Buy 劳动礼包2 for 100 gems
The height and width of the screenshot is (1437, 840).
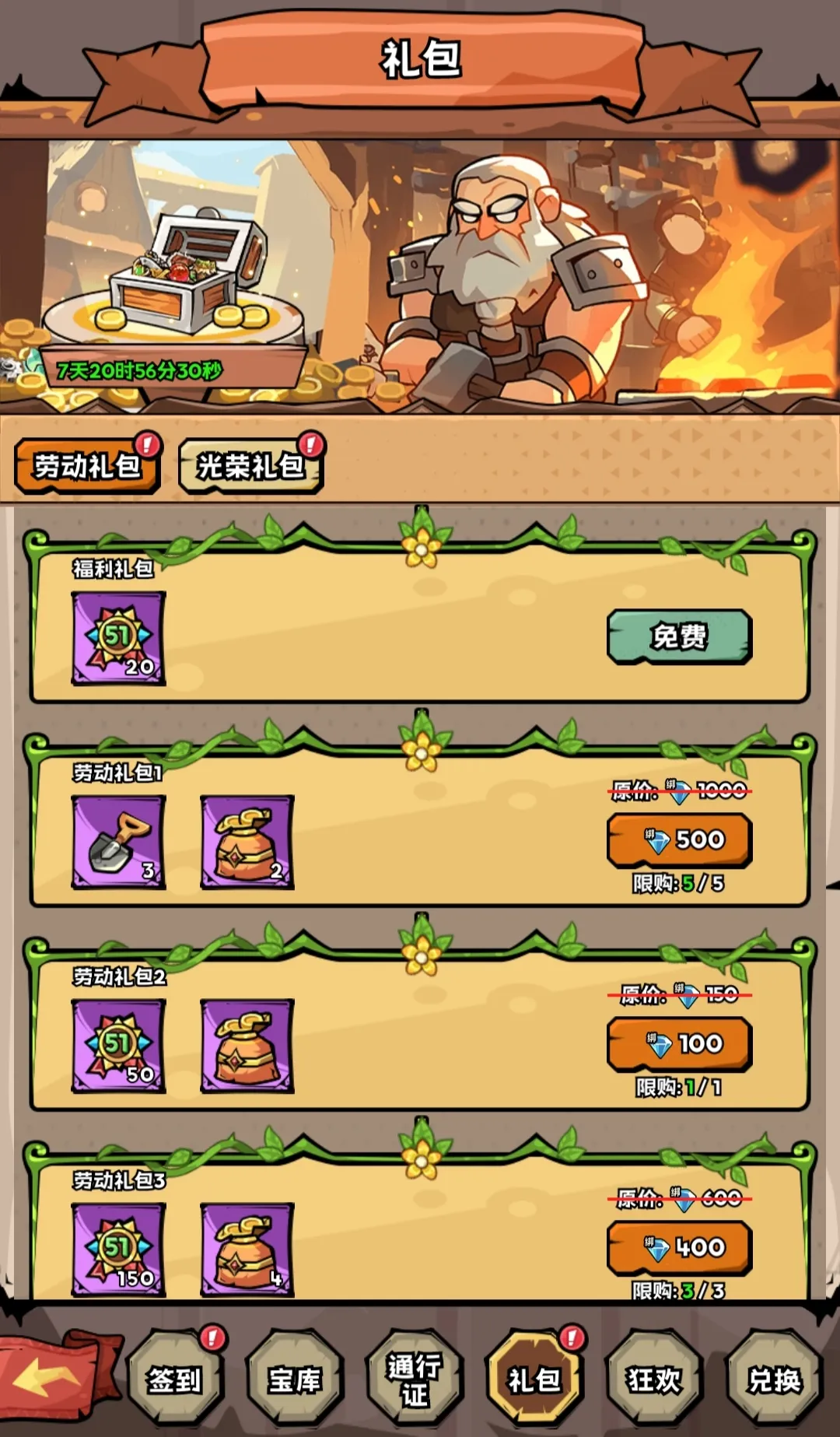coord(679,1043)
